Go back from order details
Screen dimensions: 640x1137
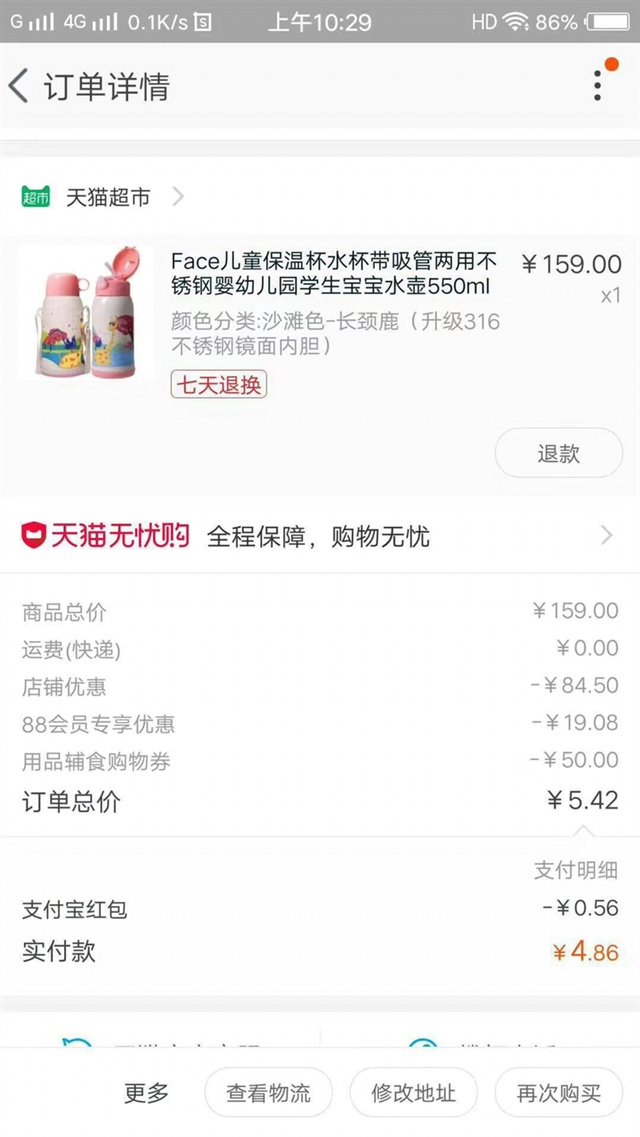click(x=20, y=86)
